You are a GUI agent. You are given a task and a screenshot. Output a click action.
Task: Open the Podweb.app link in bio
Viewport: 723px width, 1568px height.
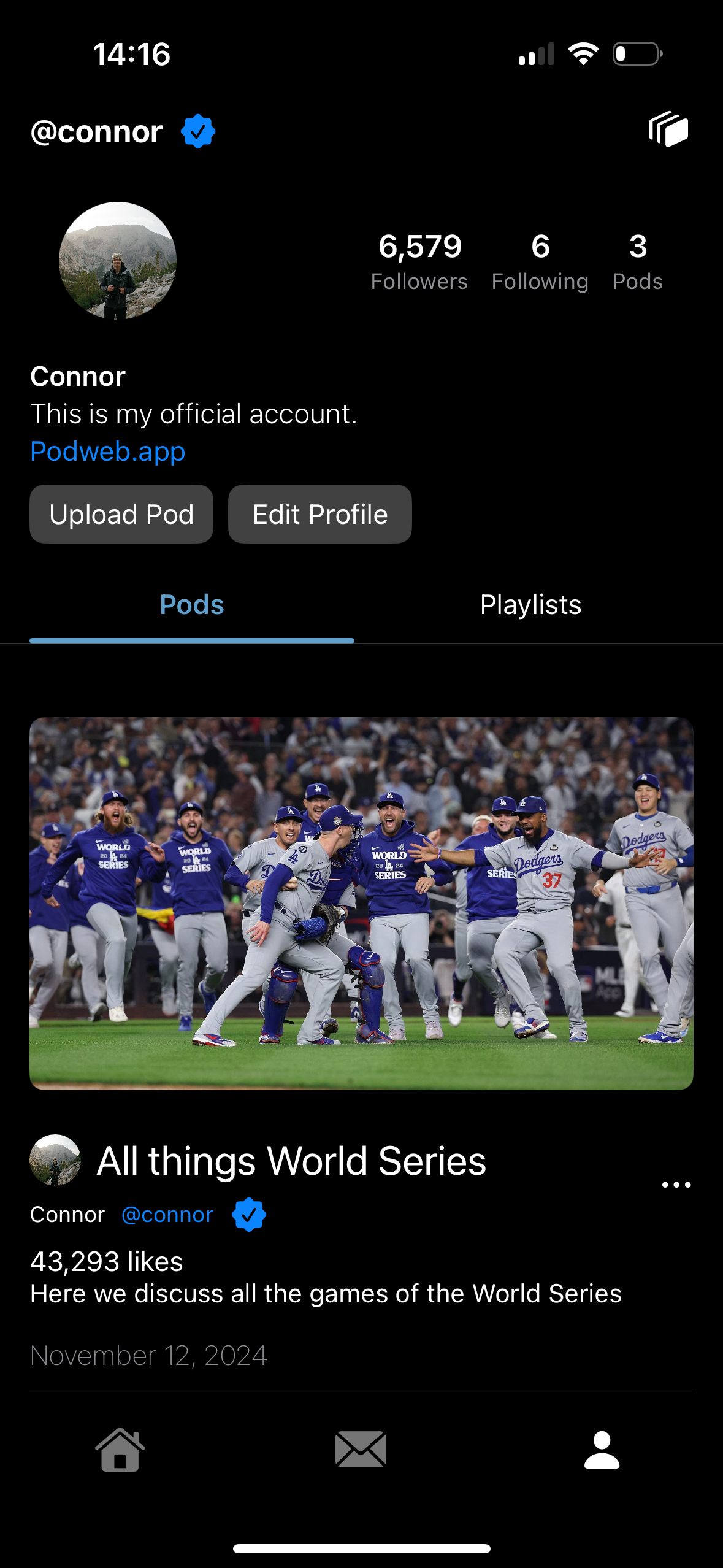point(108,452)
